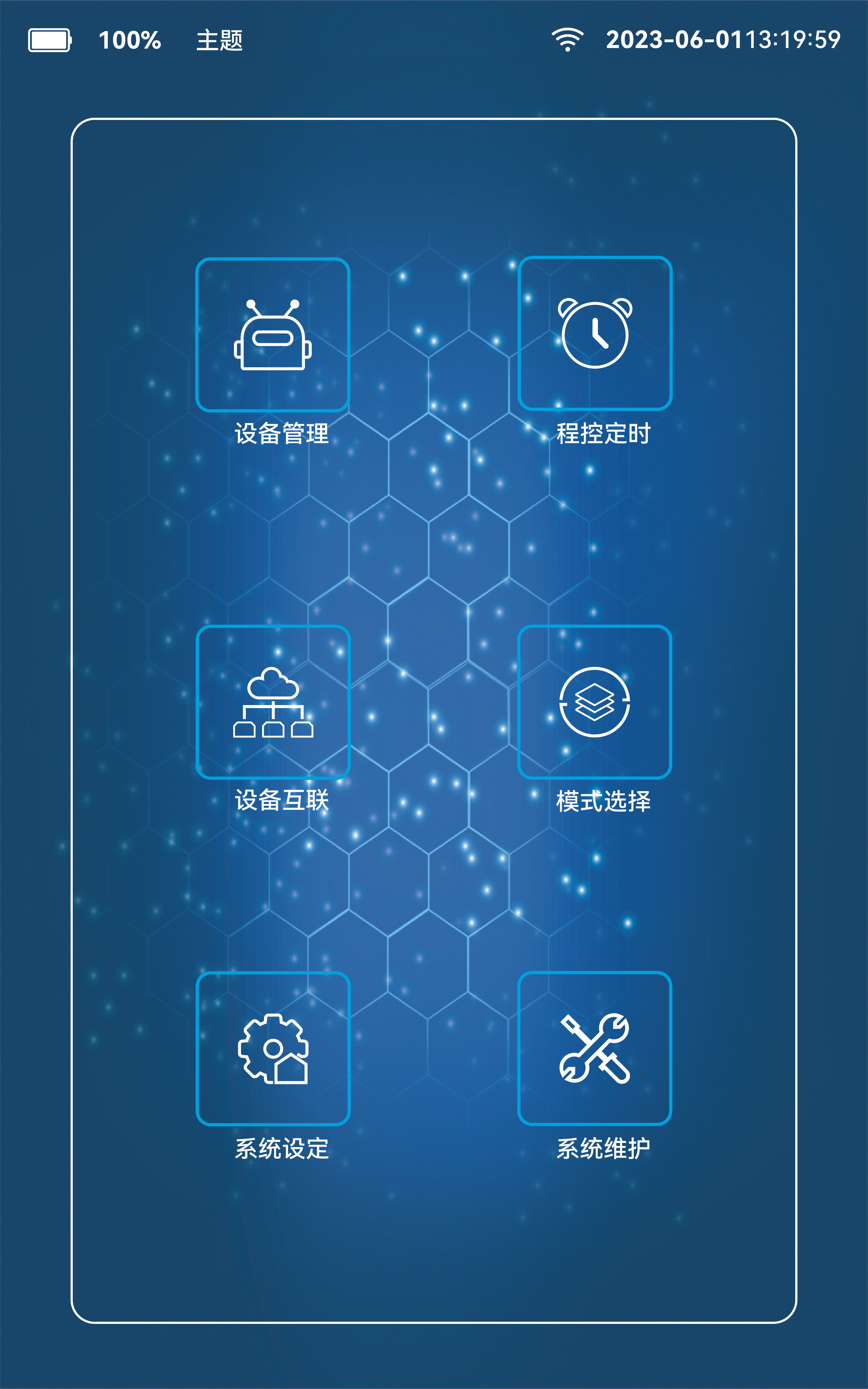Open 设备管理 device management
The width and height of the screenshot is (868, 1389).
point(273,334)
